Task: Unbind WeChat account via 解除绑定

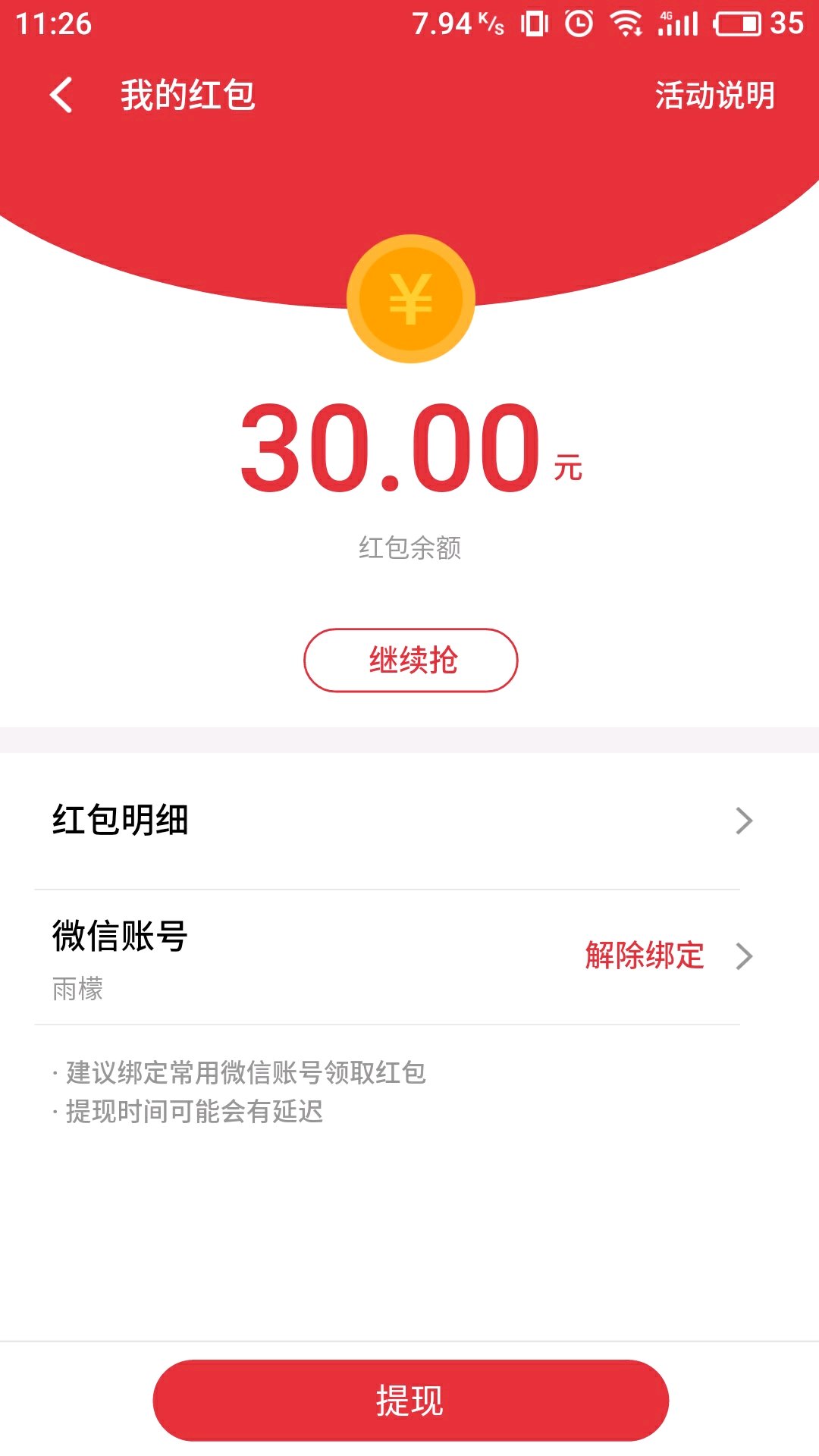Action: (645, 955)
